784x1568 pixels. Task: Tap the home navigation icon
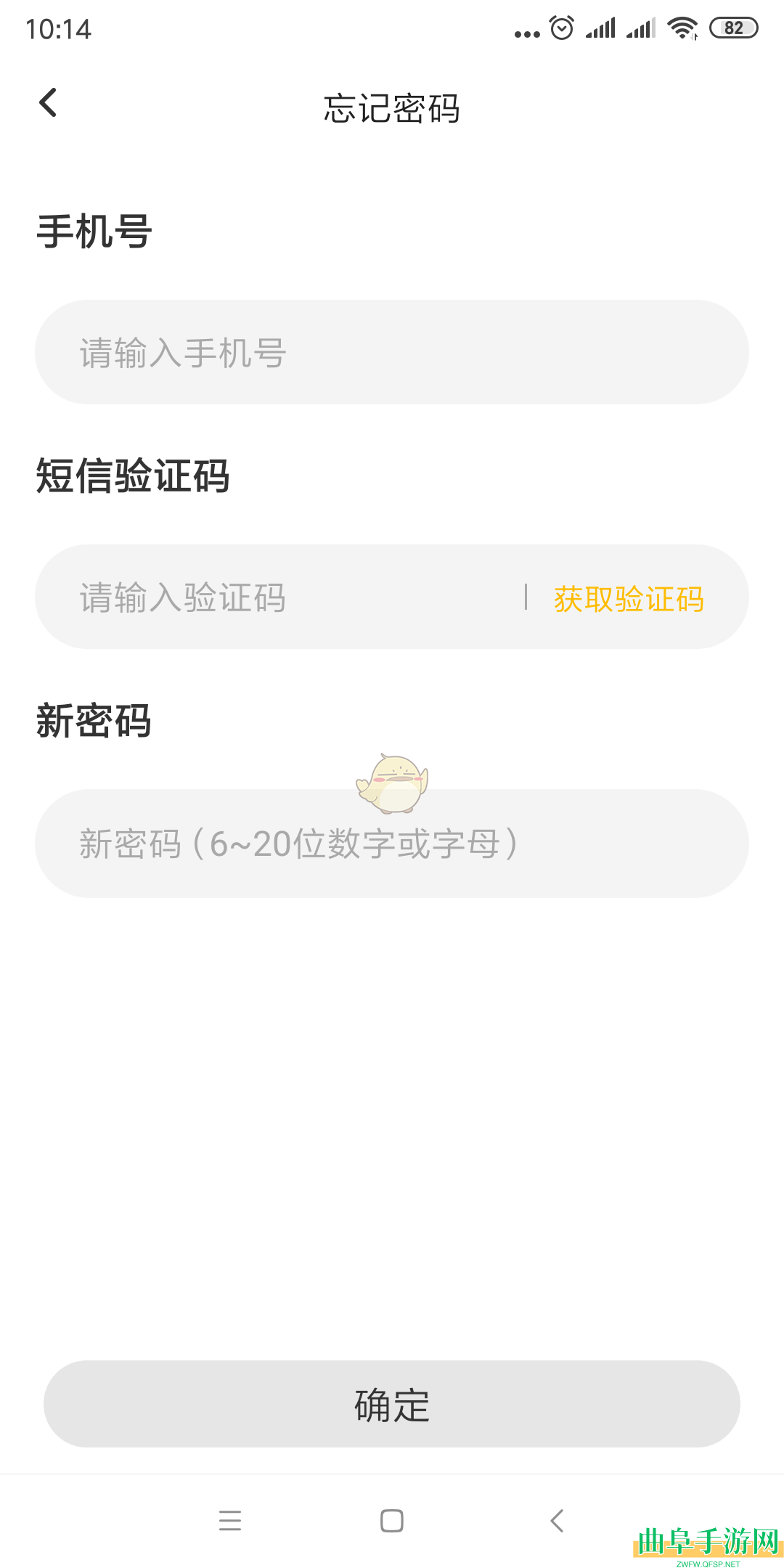point(391,1522)
